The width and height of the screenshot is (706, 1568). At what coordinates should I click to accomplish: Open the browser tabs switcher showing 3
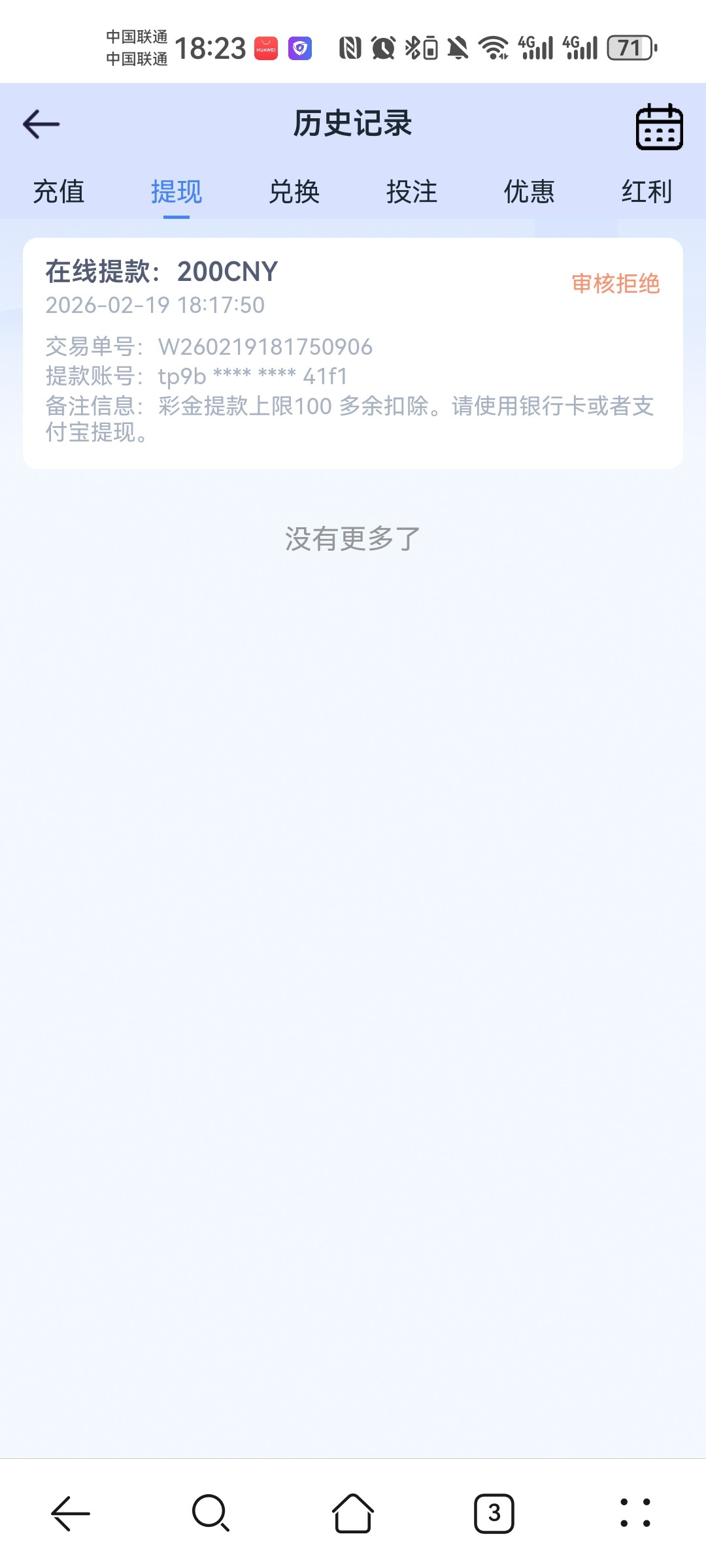coord(494,1513)
